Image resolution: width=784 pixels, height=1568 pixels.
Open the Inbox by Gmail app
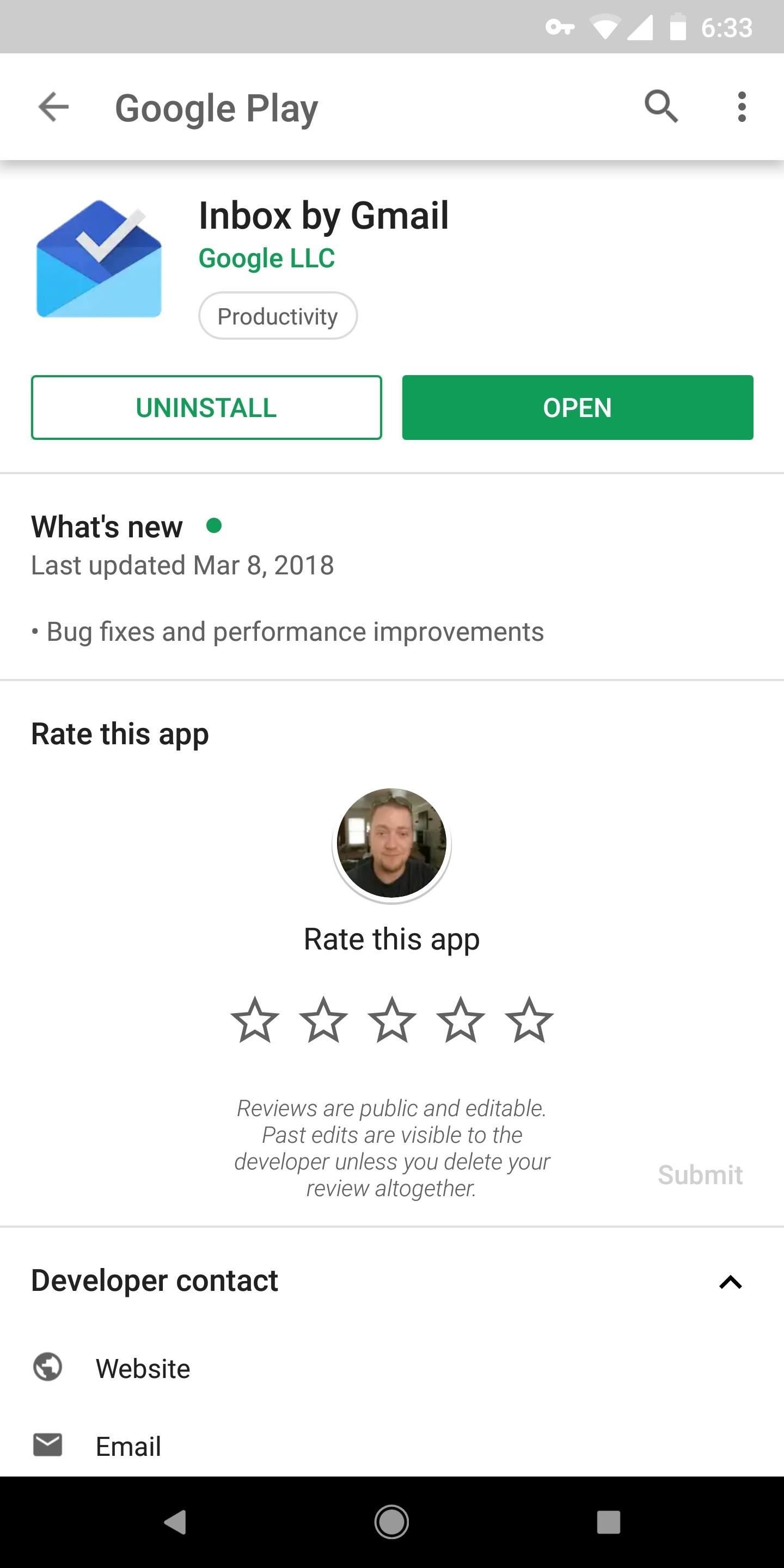coord(577,407)
